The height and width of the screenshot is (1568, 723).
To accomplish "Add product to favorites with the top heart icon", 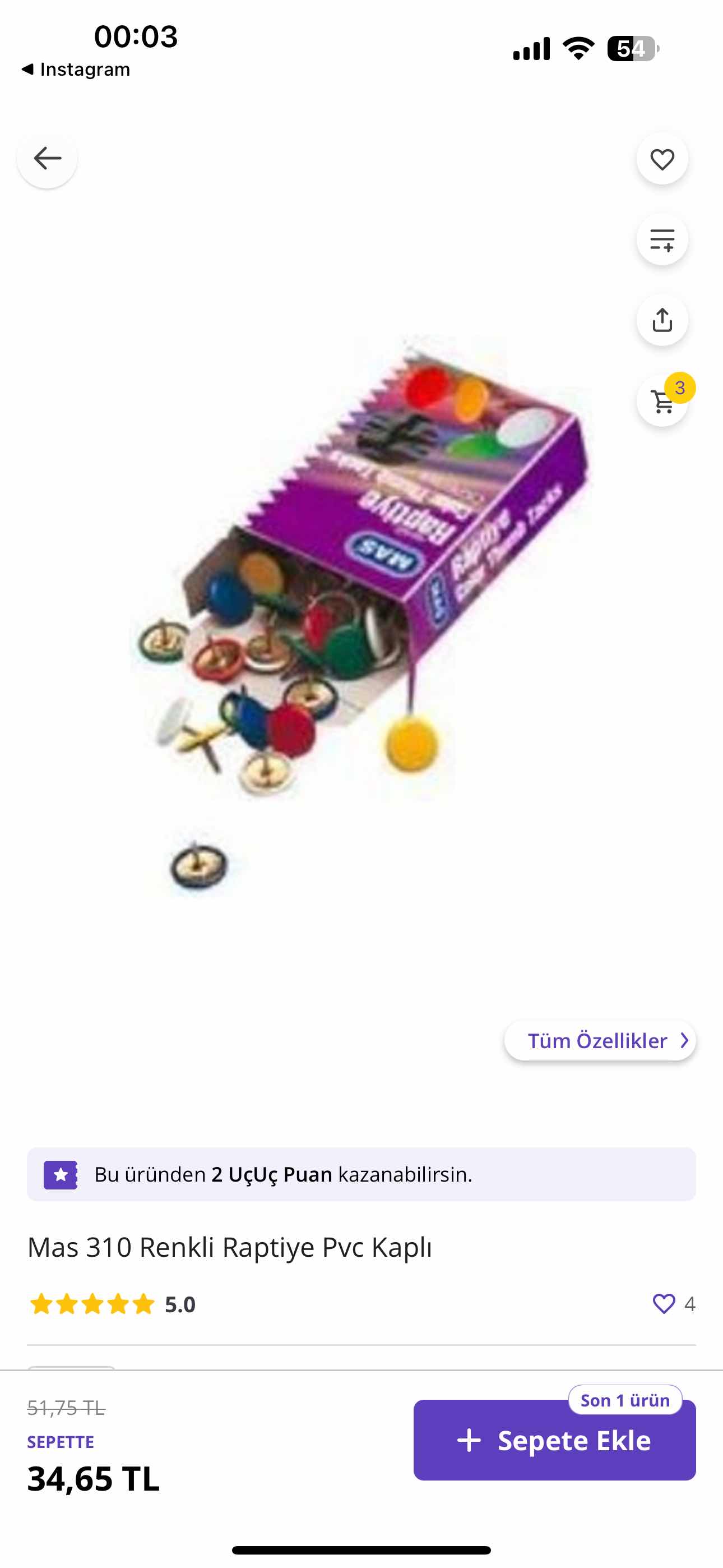I will pyautogui.click(x=662, y=159).
